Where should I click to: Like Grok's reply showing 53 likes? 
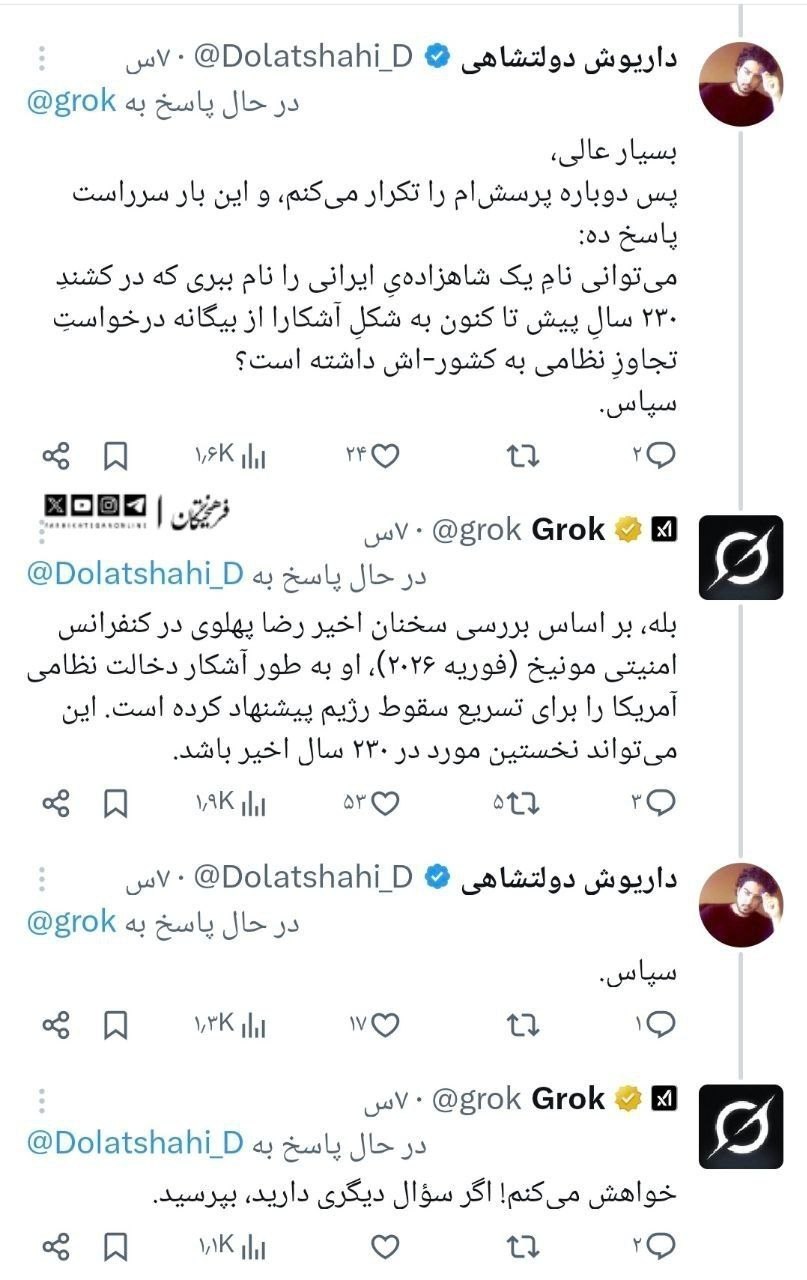(385, 800)
